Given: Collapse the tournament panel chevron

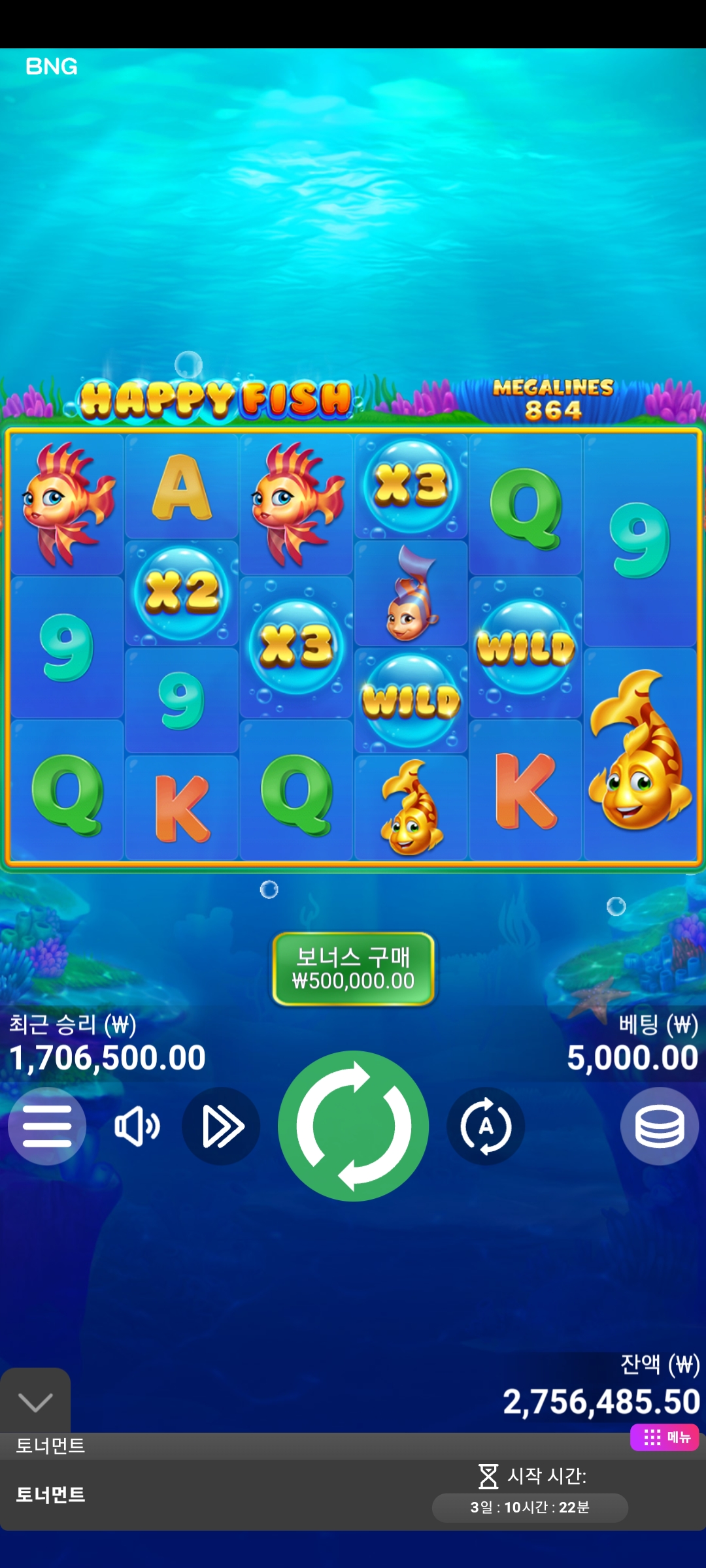Looking at the screenshot, I should pyautogui.click(x=35, y=1401).
